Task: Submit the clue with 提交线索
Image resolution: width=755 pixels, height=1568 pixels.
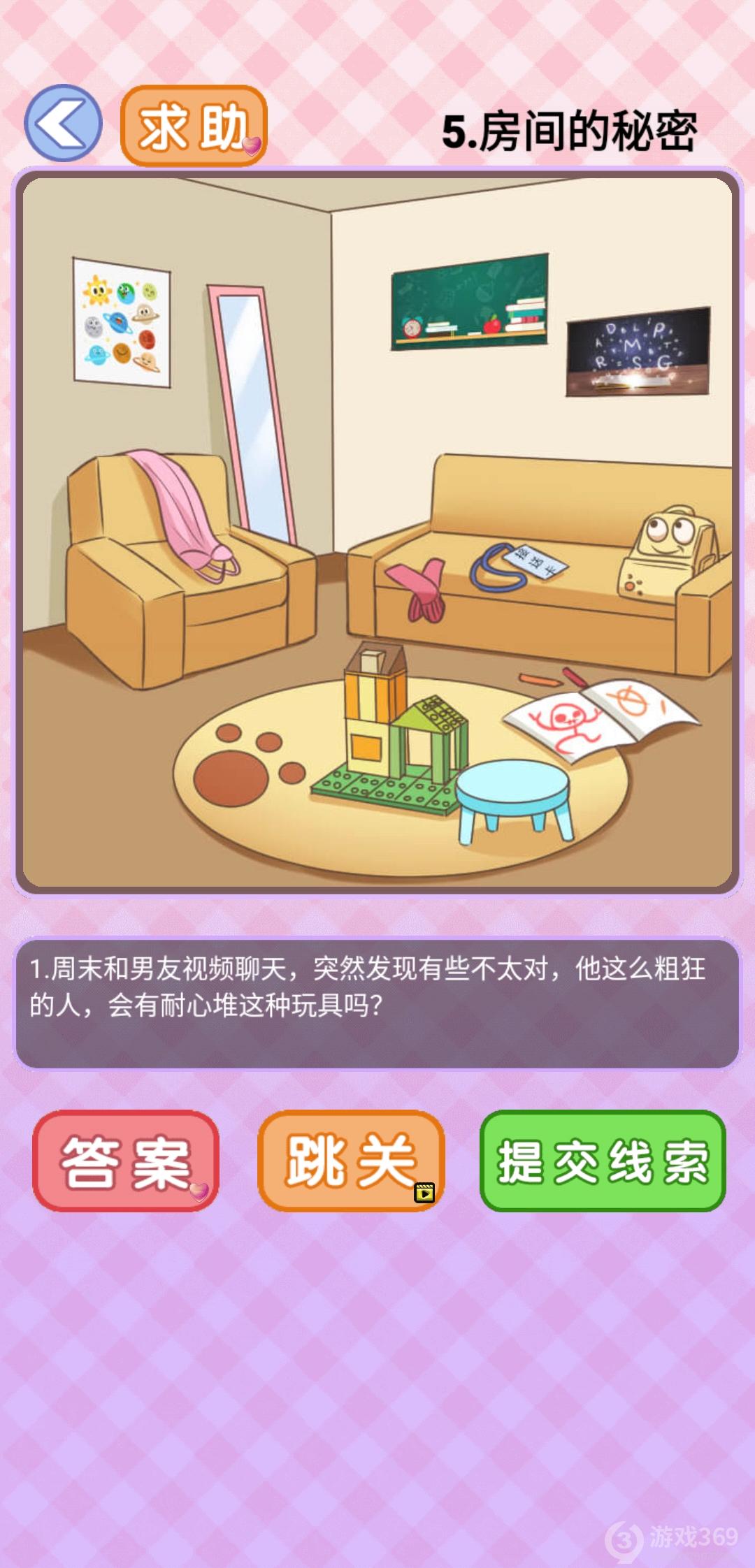Action: coord(603,1161)
